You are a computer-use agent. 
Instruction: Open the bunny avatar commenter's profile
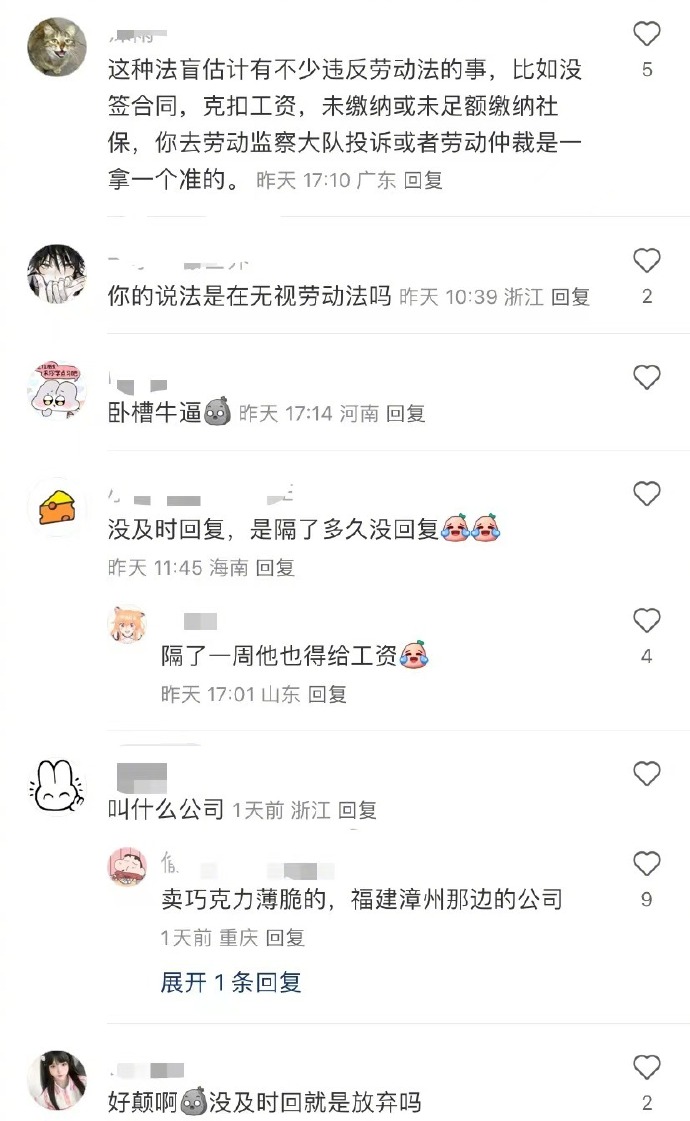[56, 788]
